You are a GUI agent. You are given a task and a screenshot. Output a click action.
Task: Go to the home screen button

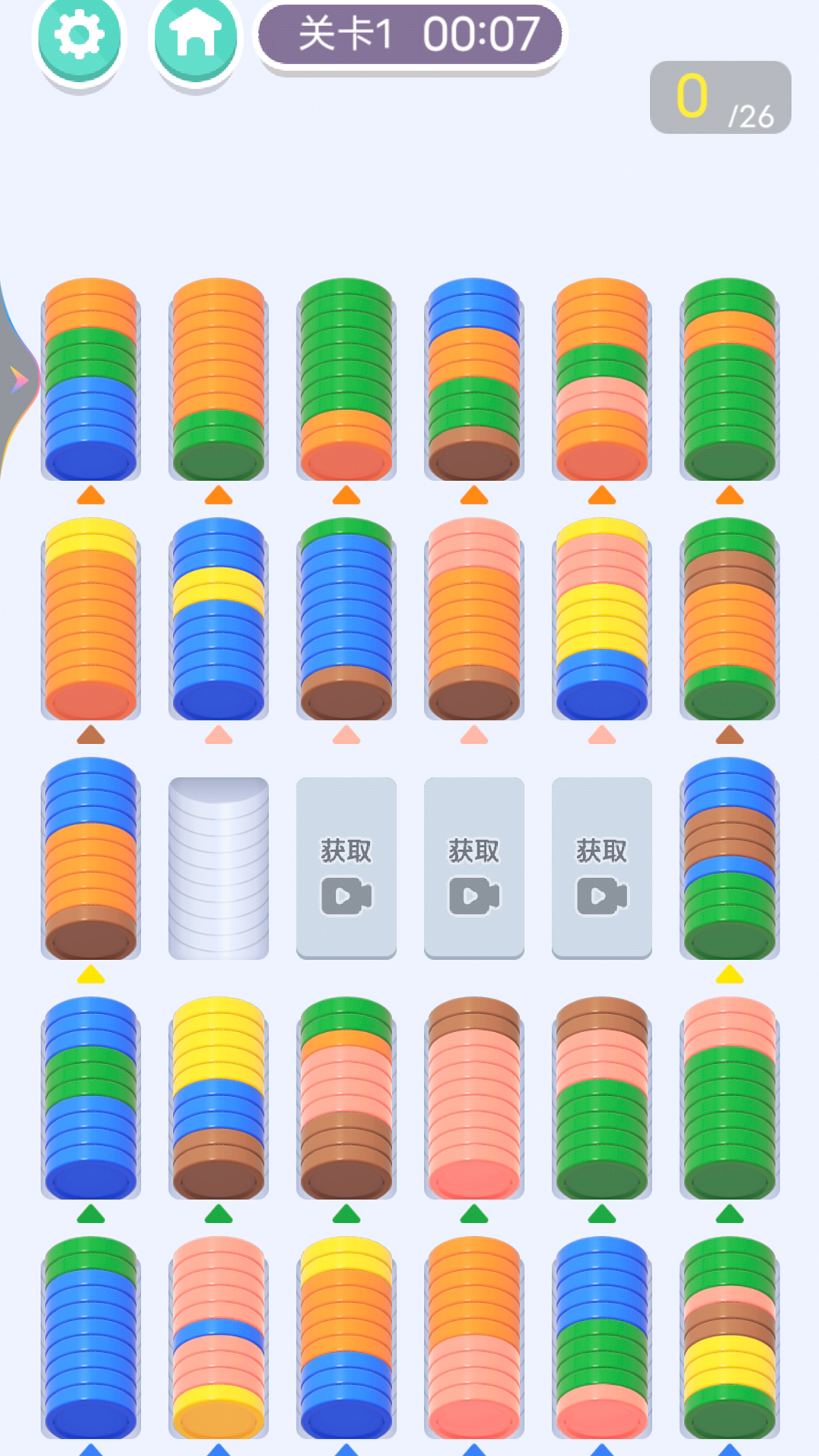tap(195, 36)
